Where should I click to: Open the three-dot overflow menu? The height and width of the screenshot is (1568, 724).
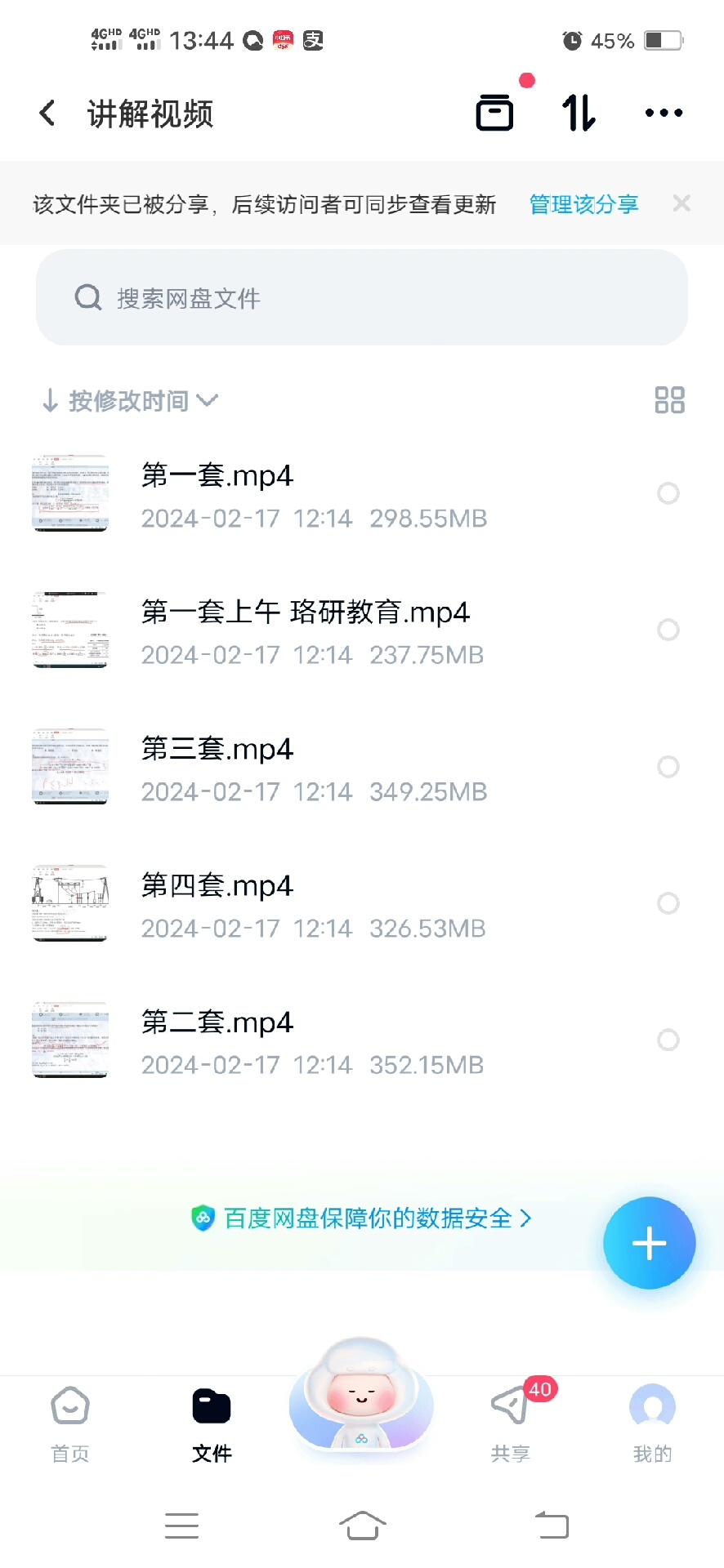663,113
